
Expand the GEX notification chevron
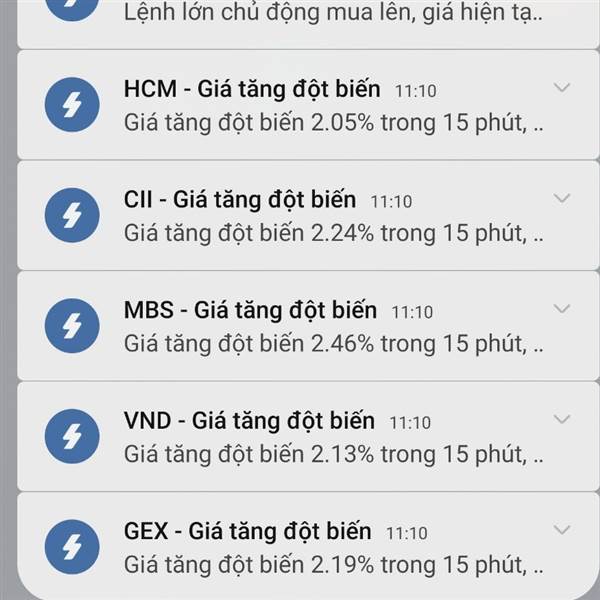(x=562, y=530)
